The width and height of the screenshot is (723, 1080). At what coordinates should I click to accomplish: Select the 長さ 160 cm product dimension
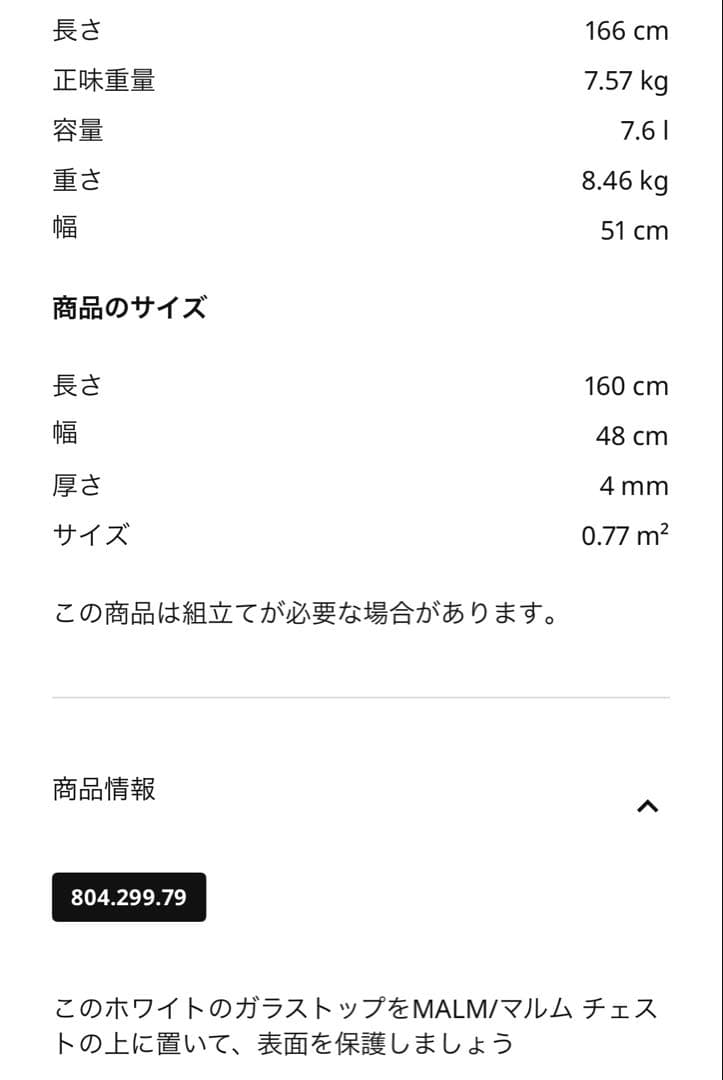tap(360, 385)
